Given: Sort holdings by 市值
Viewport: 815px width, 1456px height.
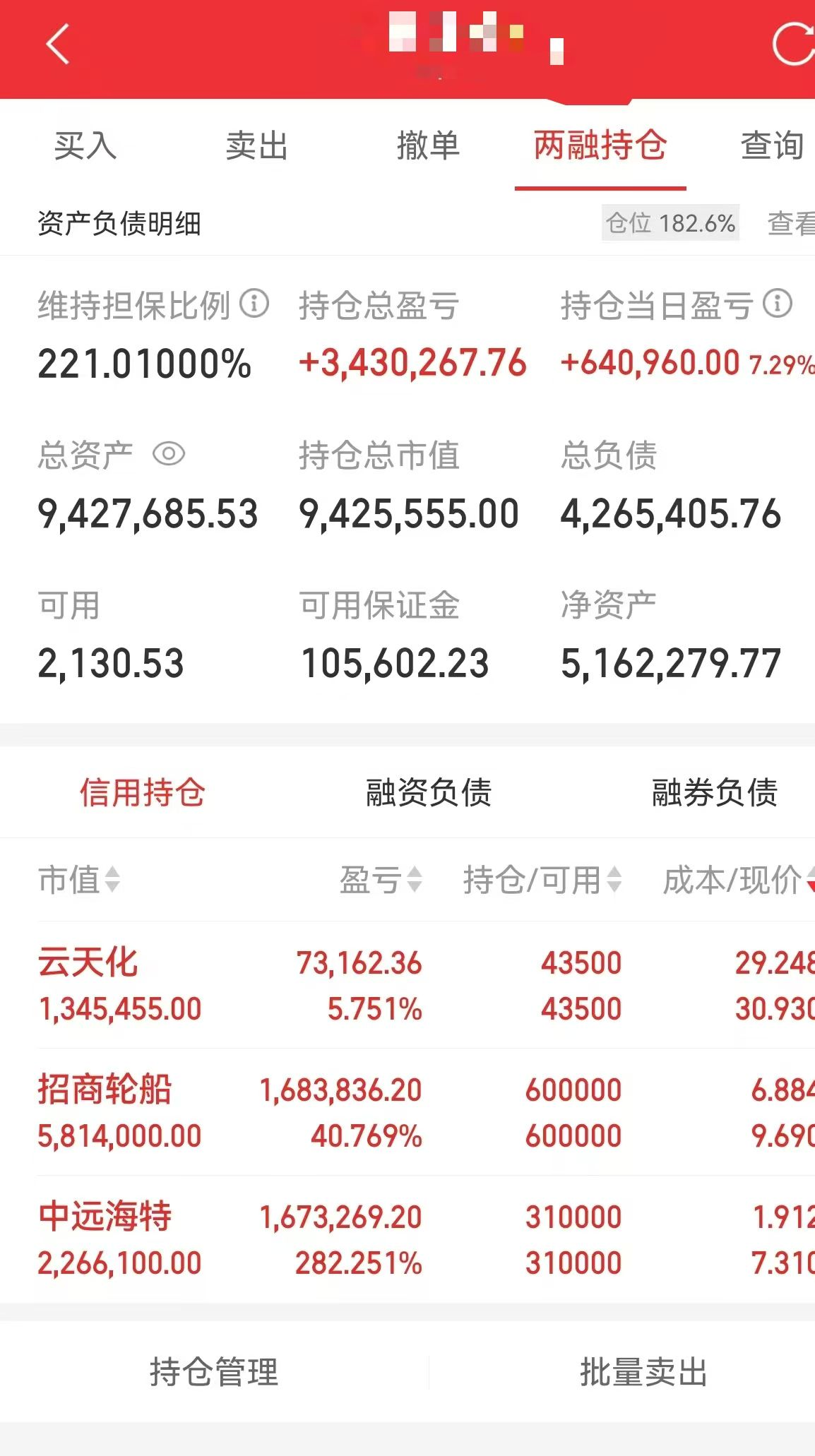Looking at the screenshot, I should [79, 880].
